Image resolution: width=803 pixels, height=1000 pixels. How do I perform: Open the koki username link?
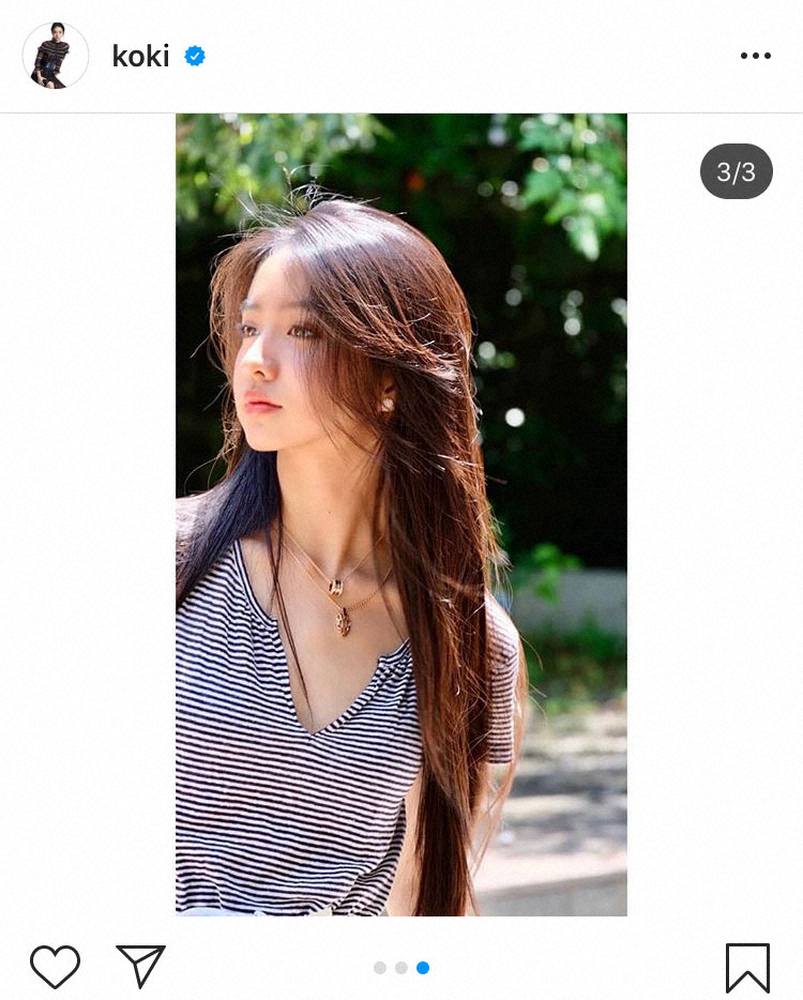[141, 56]
